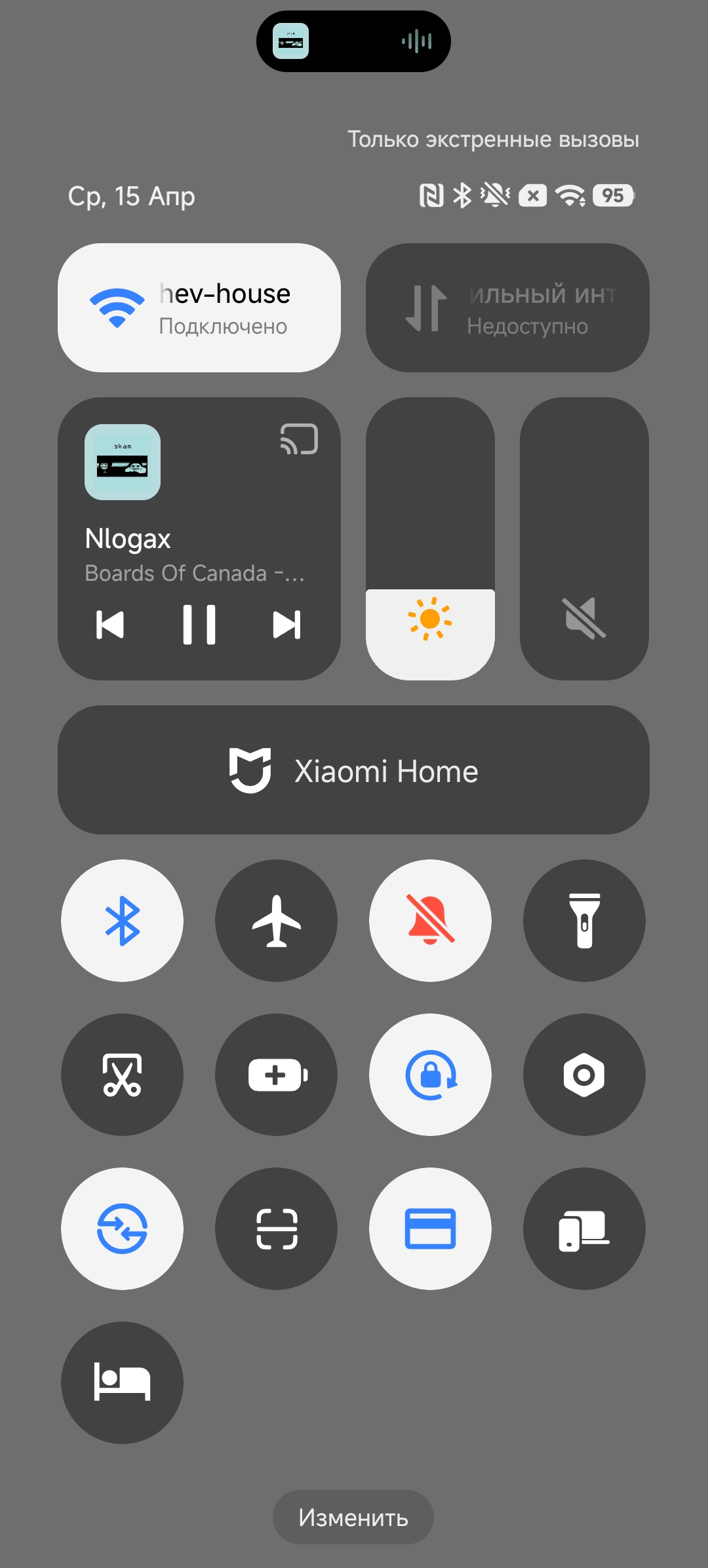This screenshot has height=1568, width=708.
Task: Open the scanner tile
Action: tap(276, 1229)
